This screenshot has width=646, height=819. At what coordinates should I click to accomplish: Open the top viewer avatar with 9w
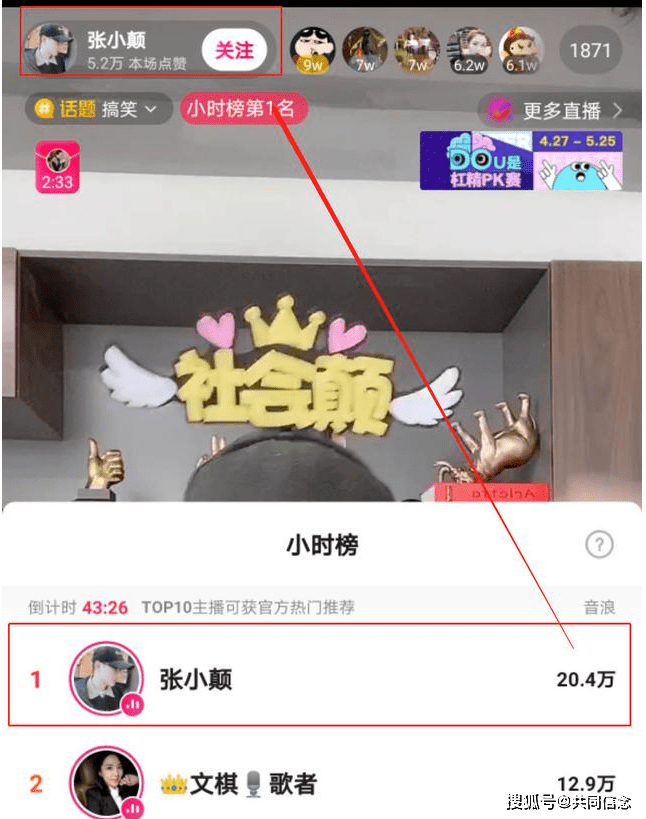pyautogui.click(x=313, y=49)
